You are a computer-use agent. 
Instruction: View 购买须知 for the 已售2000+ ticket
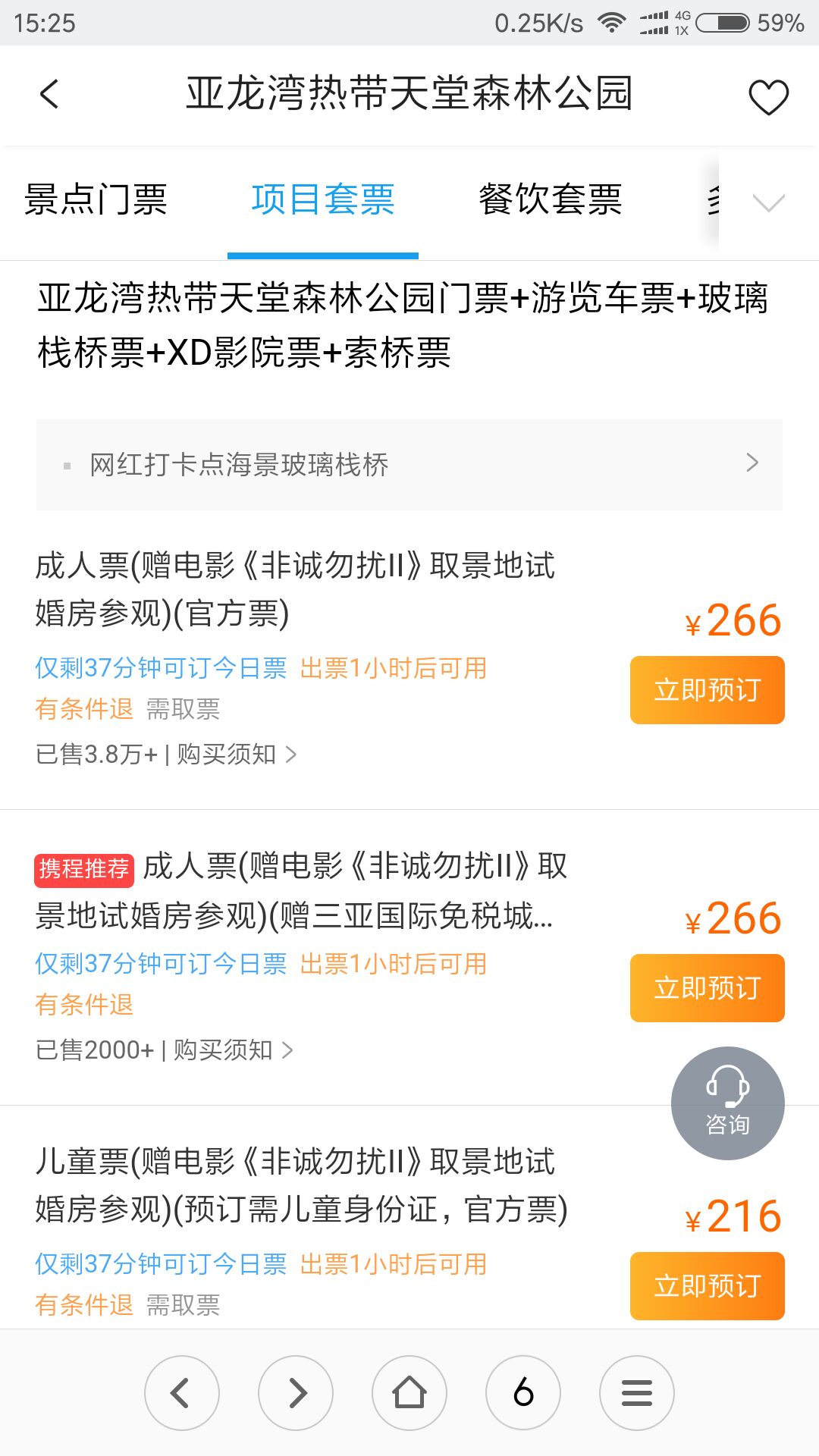pos(234,1050)
